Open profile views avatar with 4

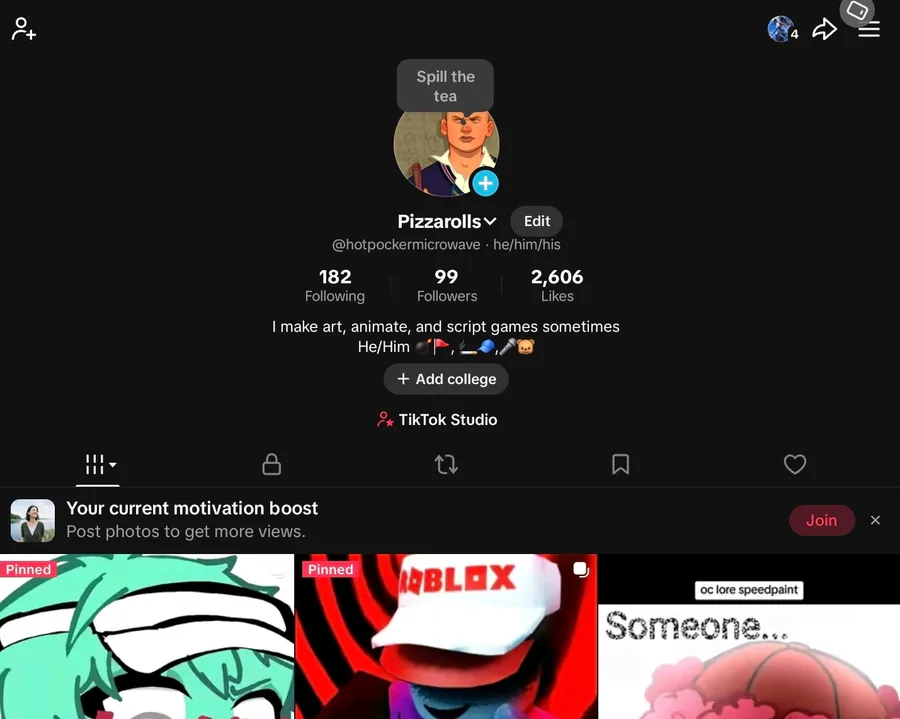[782, 29]
